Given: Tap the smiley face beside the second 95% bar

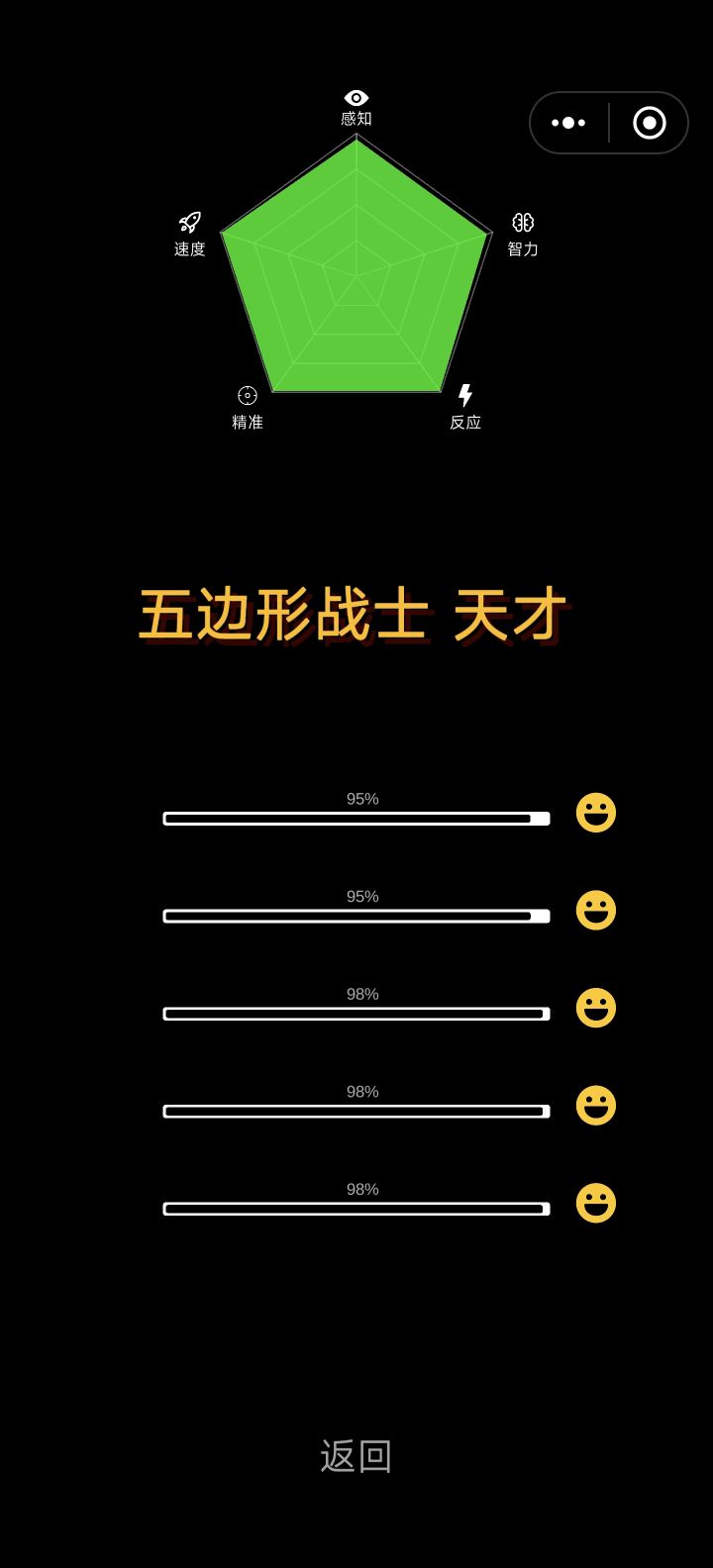Looking at the screenshot, I should coord(595,911).
